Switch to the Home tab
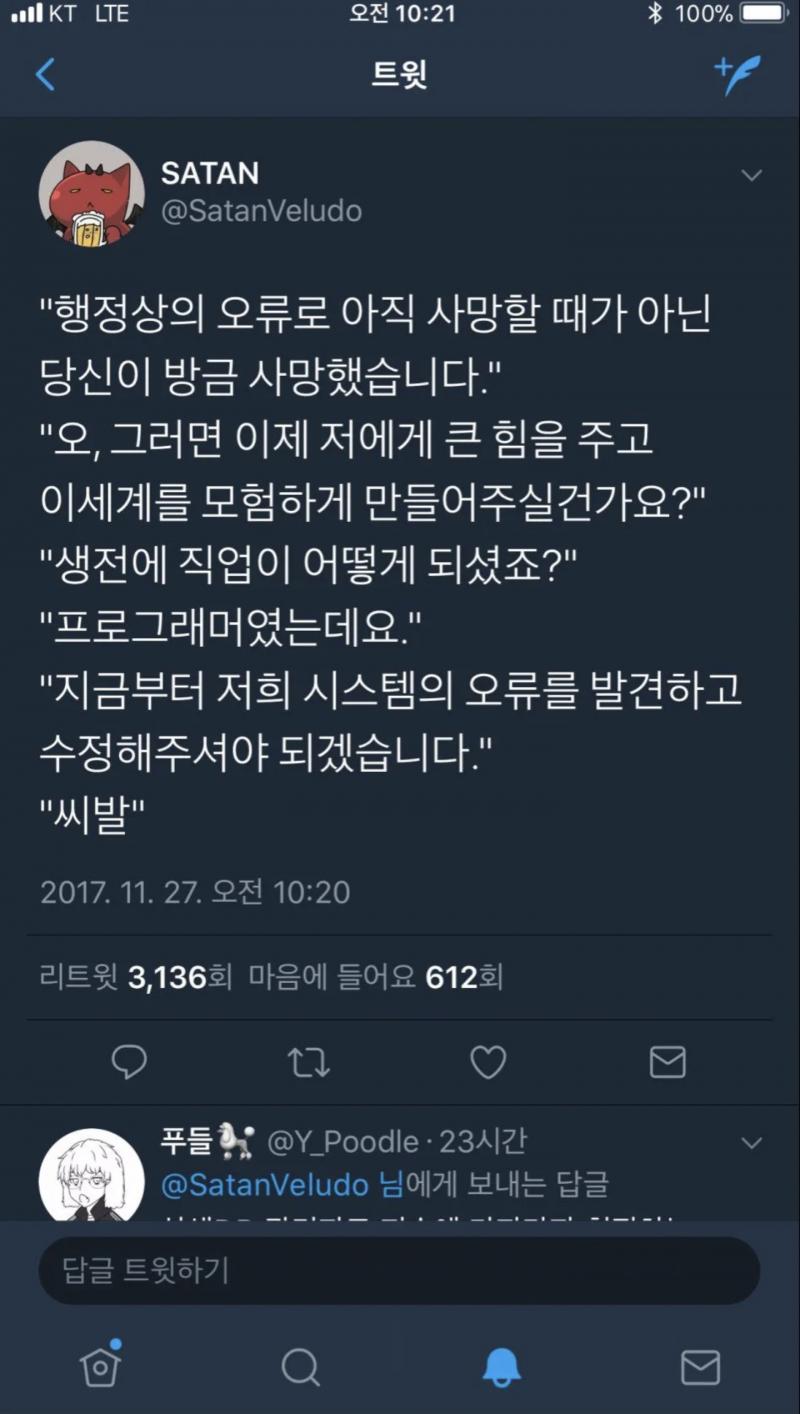Image resolution: width=800 pixels, height=1414 pixels. (100, 1366)
